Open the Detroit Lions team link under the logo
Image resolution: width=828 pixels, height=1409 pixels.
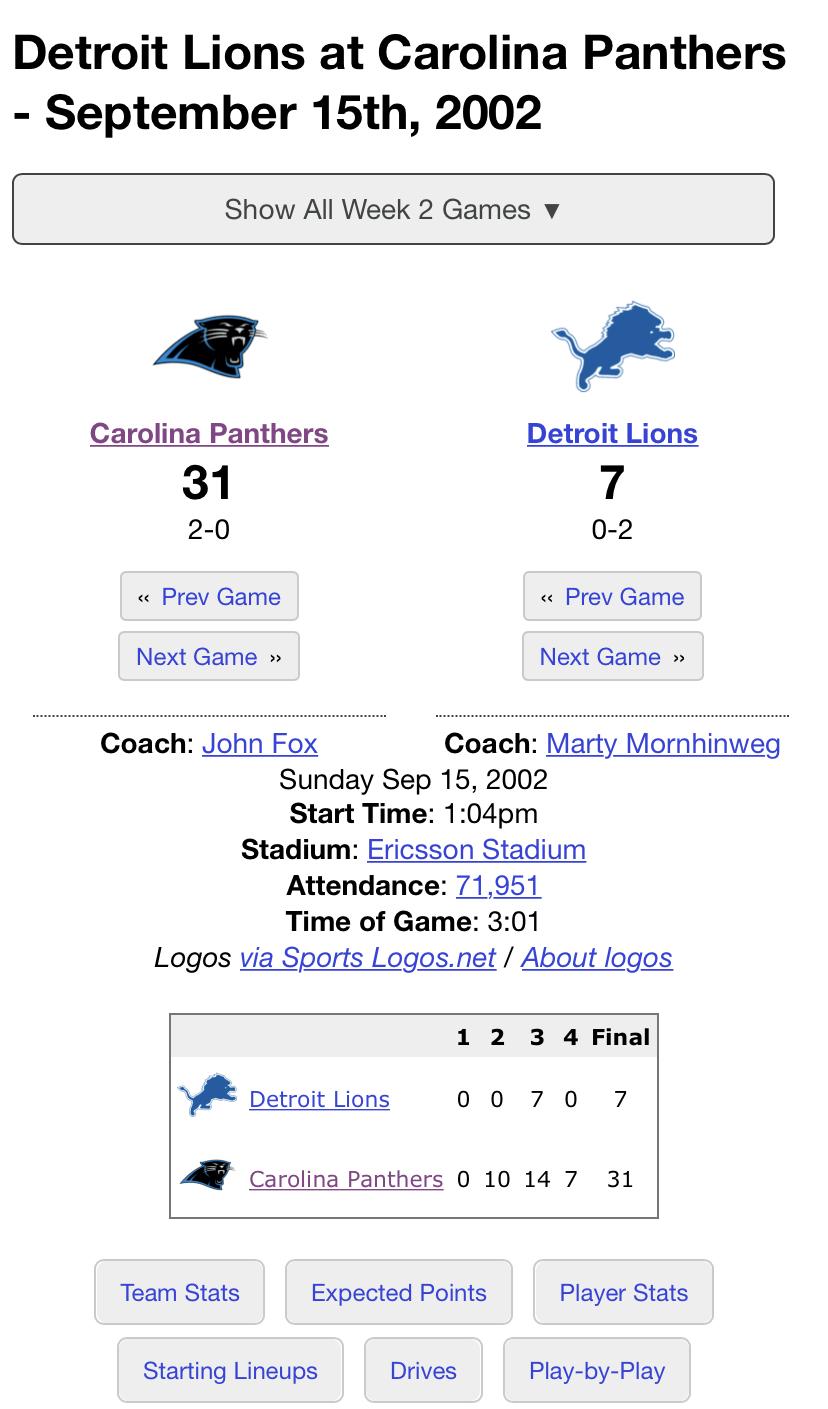point(612,433)
